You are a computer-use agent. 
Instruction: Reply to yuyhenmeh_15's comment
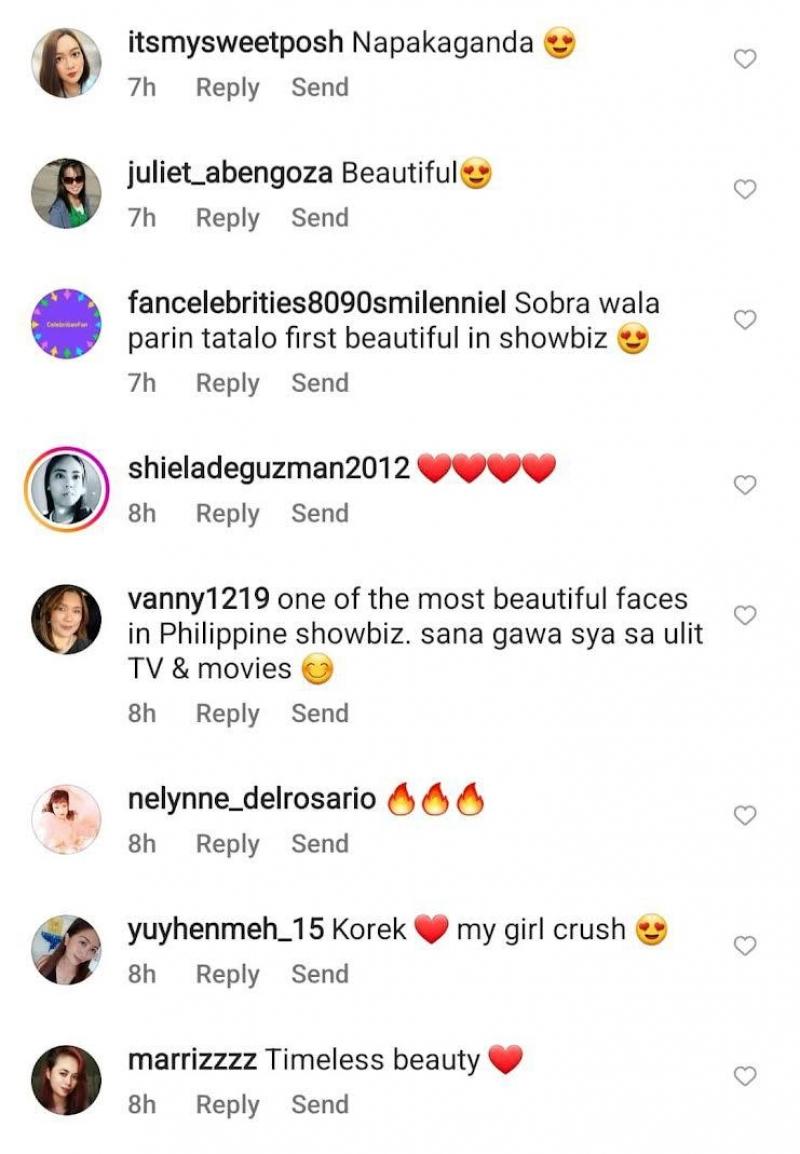tap(227, 974)
